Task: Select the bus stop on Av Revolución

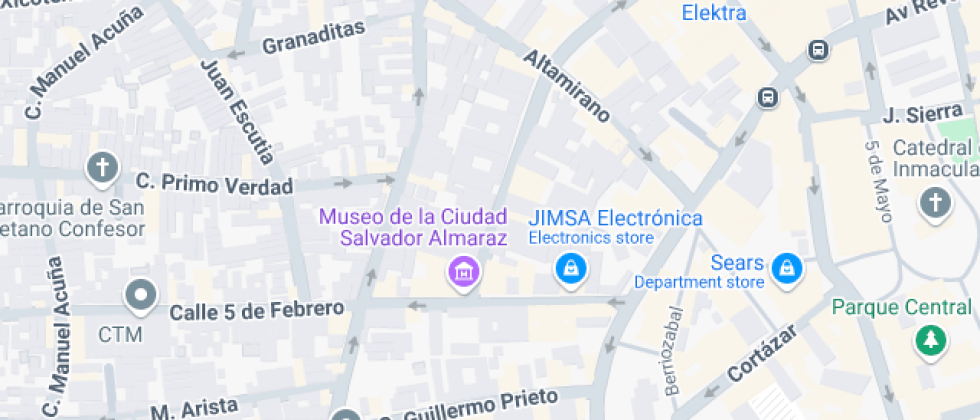Action: (818, 49)
